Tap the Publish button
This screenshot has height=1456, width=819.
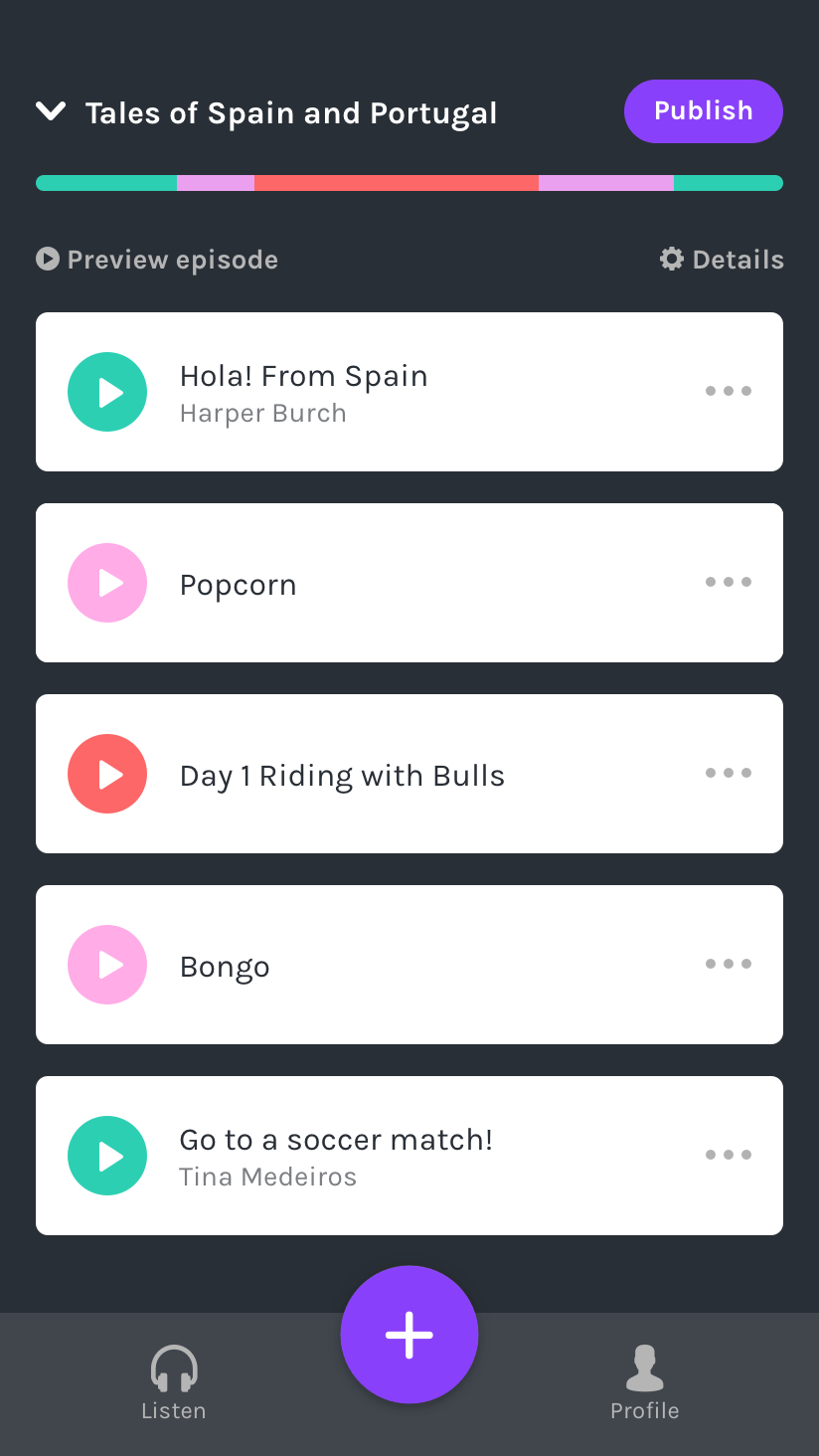point(704,111)
